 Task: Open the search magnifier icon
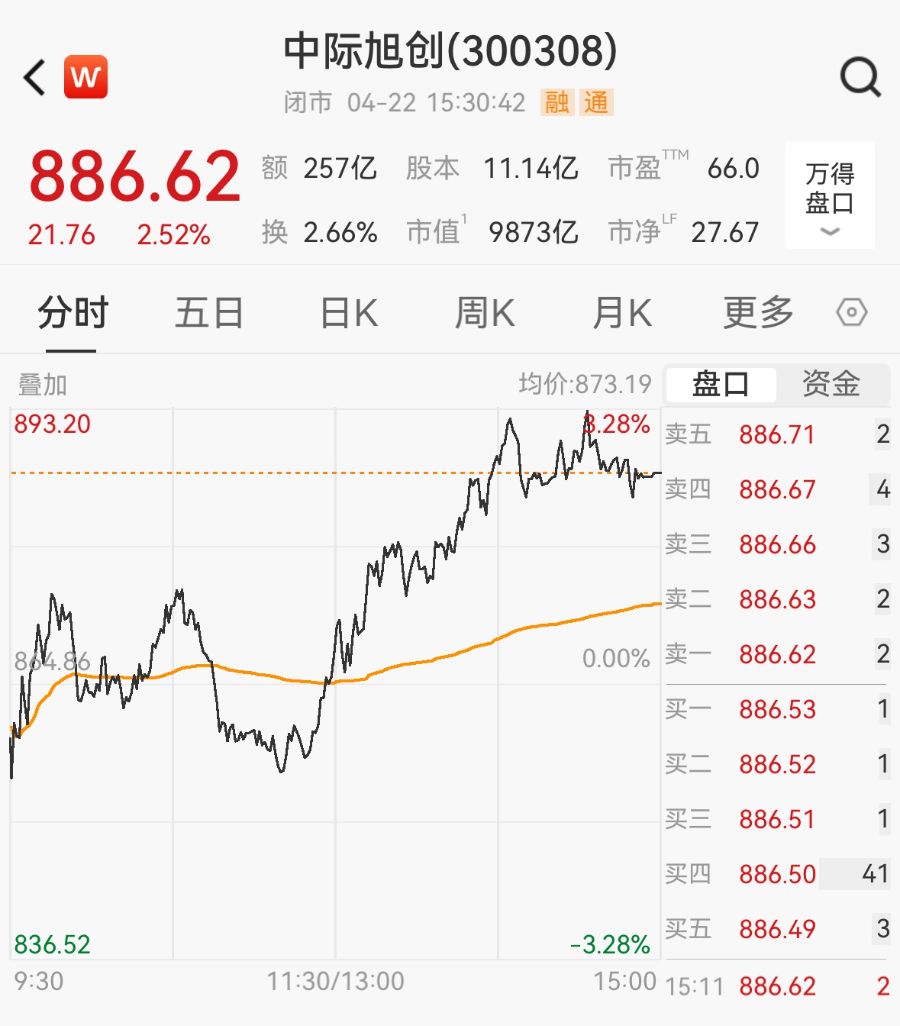pyautogui.click(x=859, y=76)
